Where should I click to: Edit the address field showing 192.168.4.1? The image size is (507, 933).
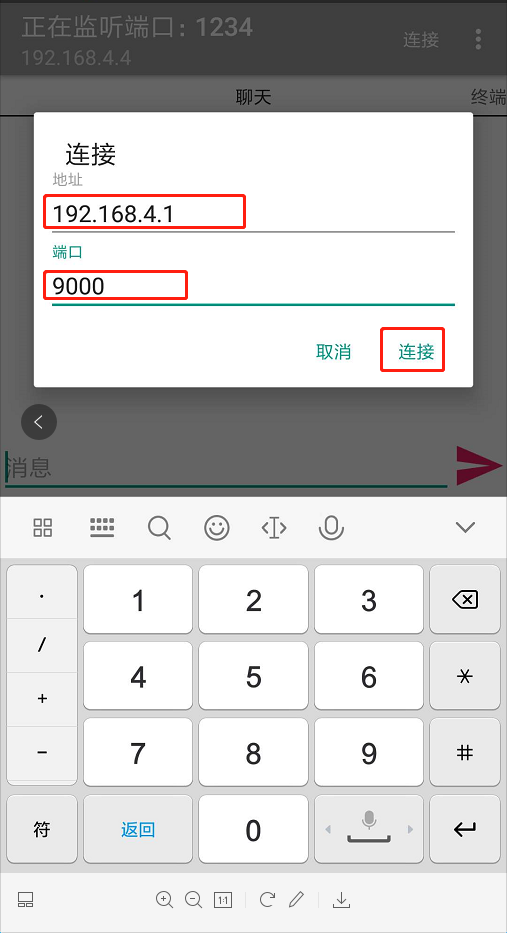click(x=253, y=213)
